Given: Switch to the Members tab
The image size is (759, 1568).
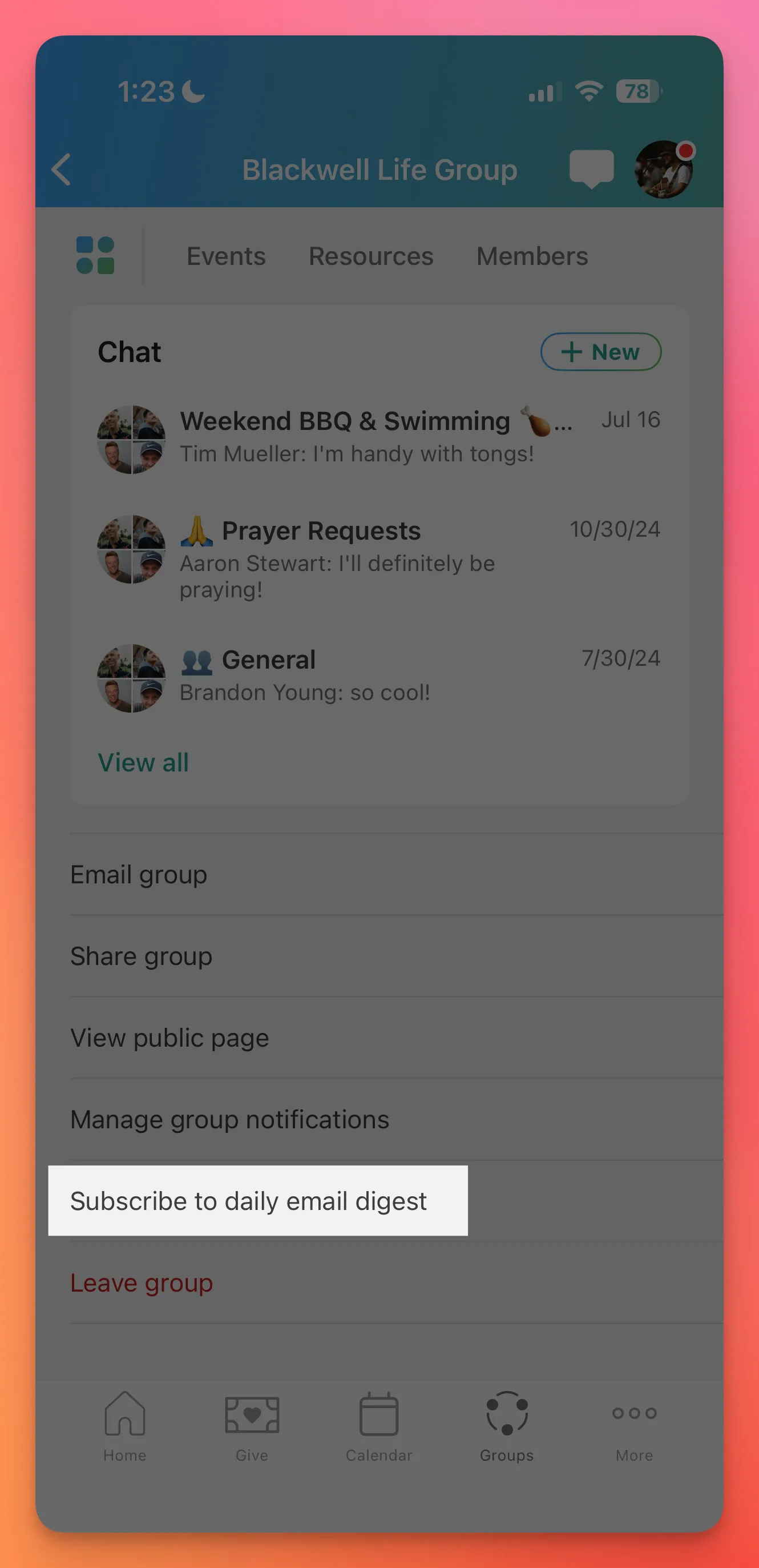Looking at the screenshot, I should (x=531, y=256).
